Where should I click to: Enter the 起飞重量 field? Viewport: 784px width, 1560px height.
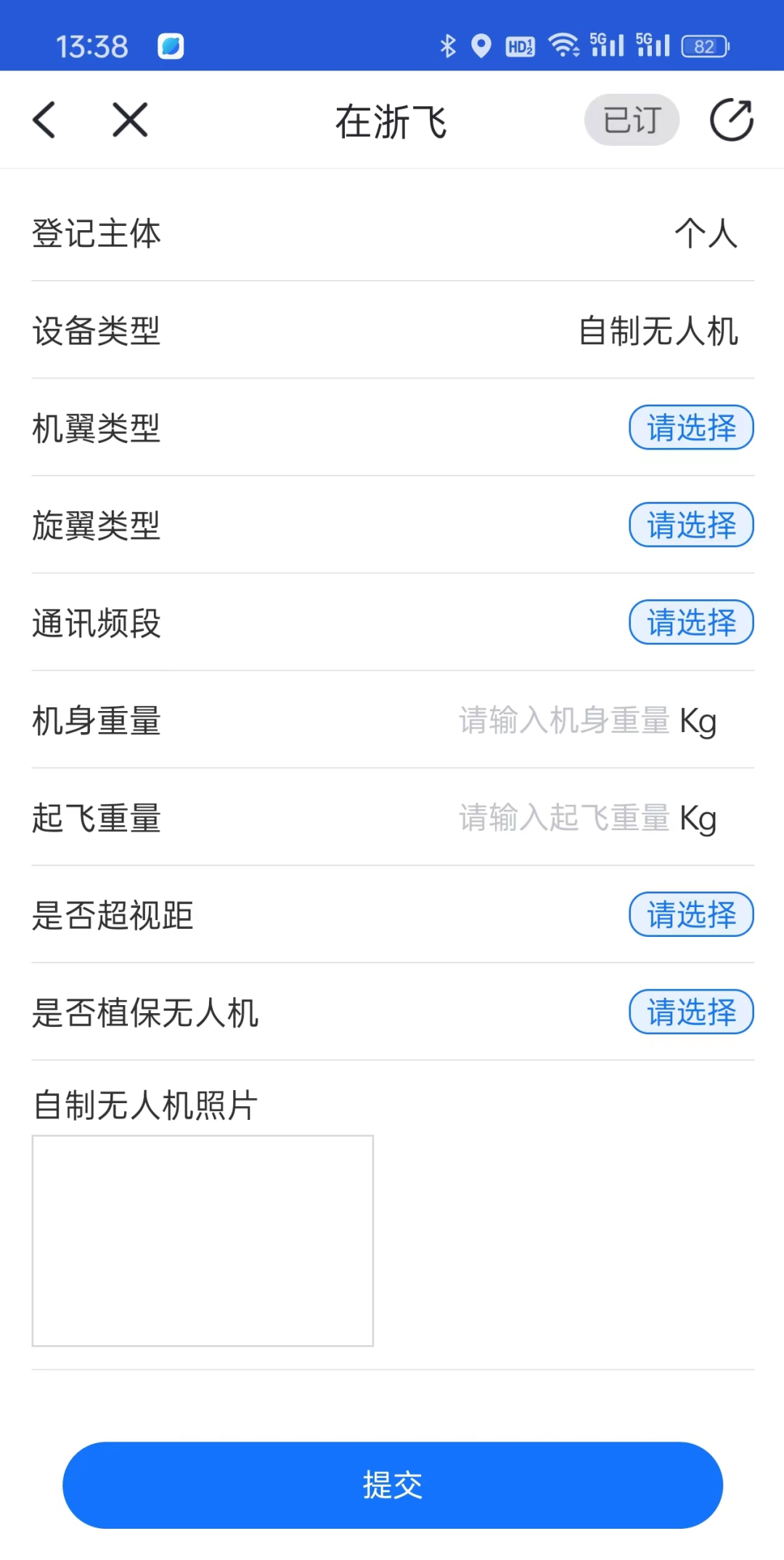coord(563,818)
